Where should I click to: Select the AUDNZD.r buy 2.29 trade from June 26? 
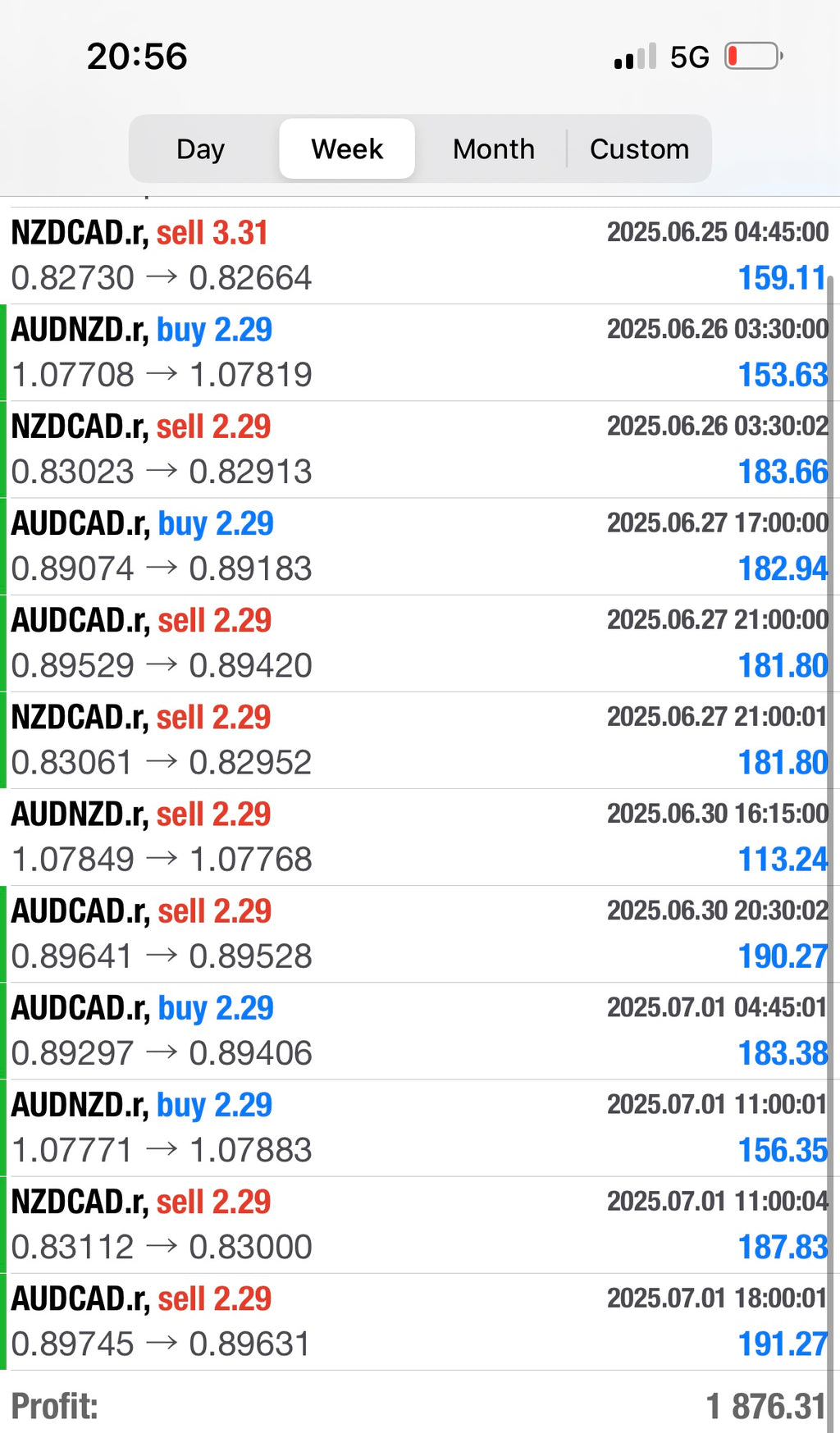(420, 351)
